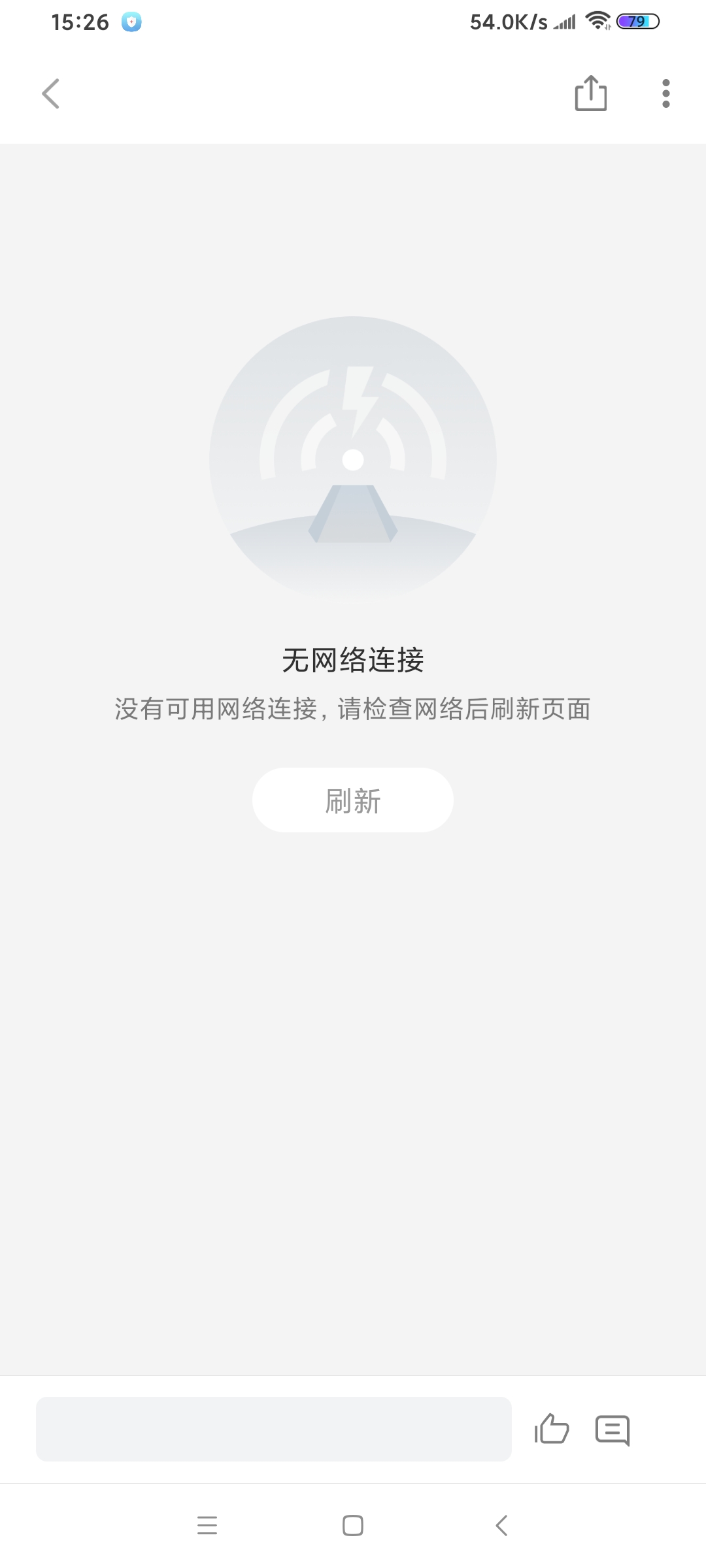Open the three-dot overflow menu
This screenshot has width=706, height=1568.
coord(665,93)
